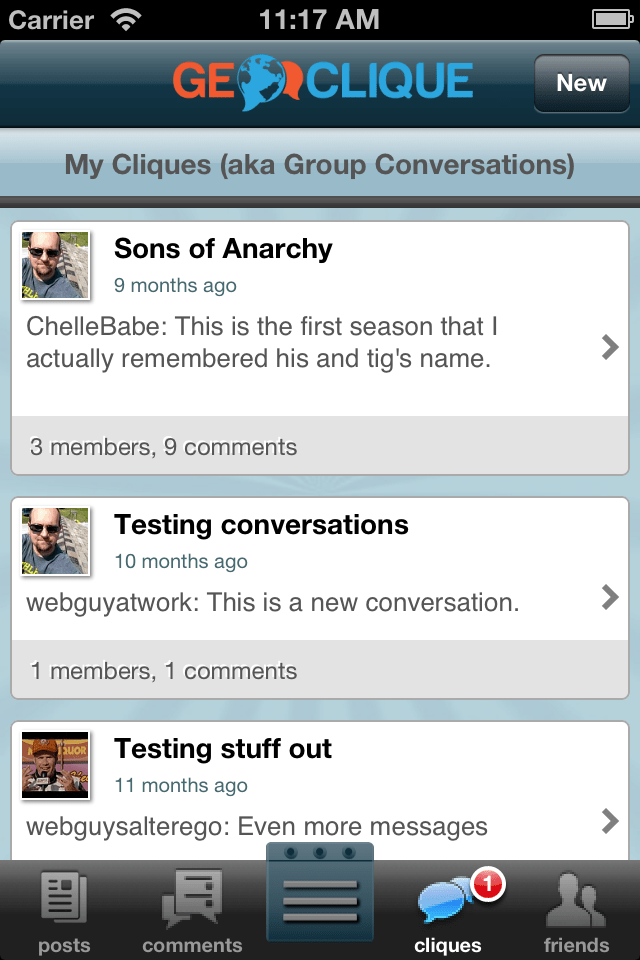Go to the friends tab

tap(576, 910)
